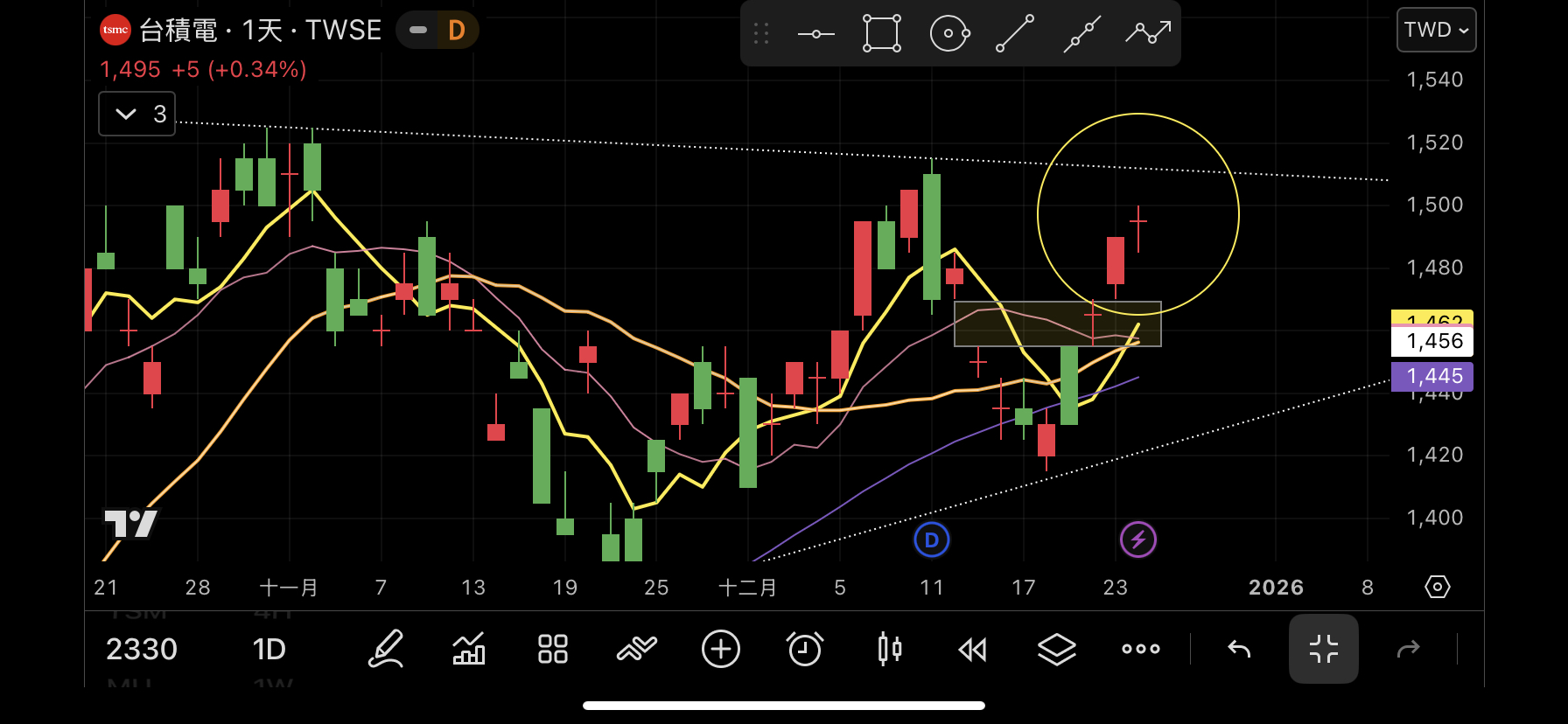The width and height of the screenshot is (1568, 724).
Task: Expand the collapsed indicators legend showing 3
Action: [137, 114]
